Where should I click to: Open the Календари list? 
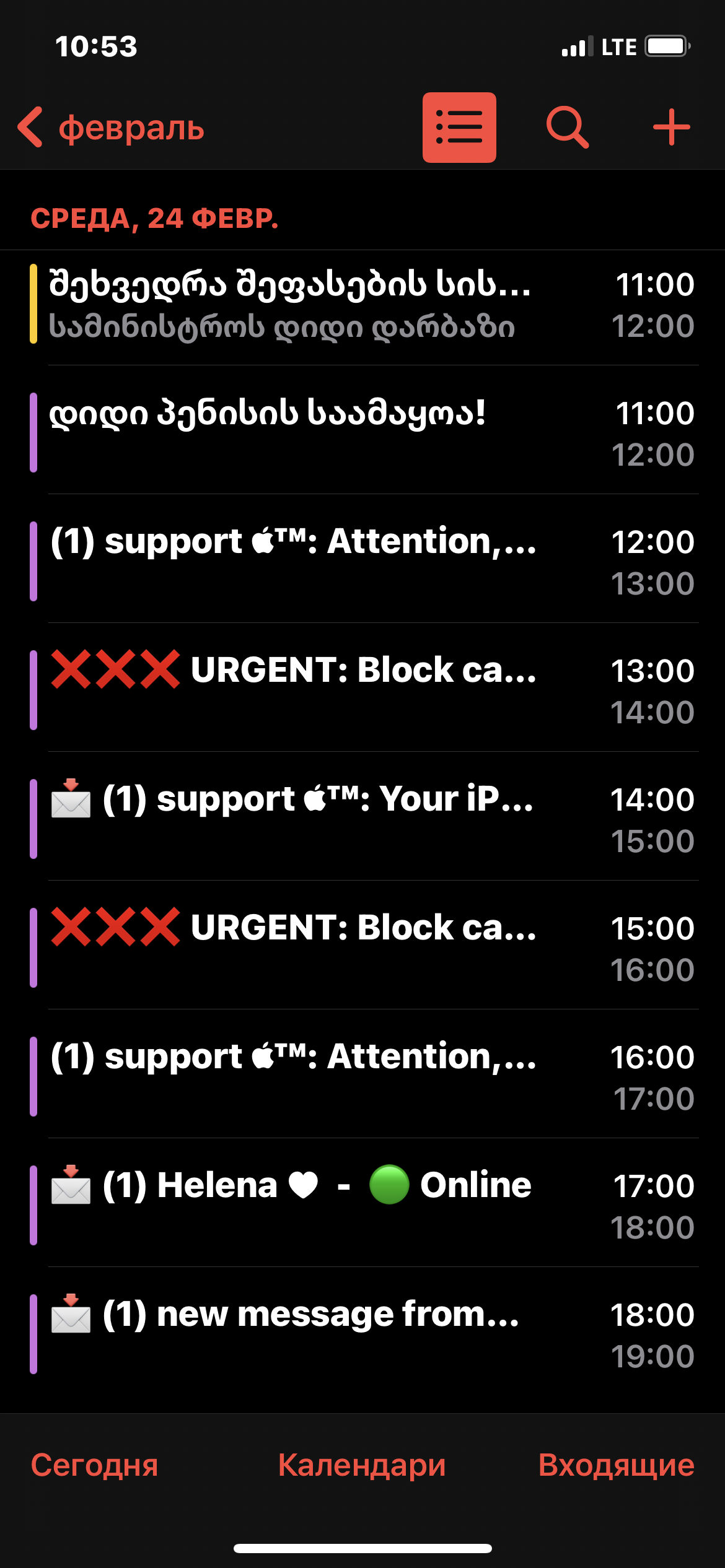[362, 1465]
